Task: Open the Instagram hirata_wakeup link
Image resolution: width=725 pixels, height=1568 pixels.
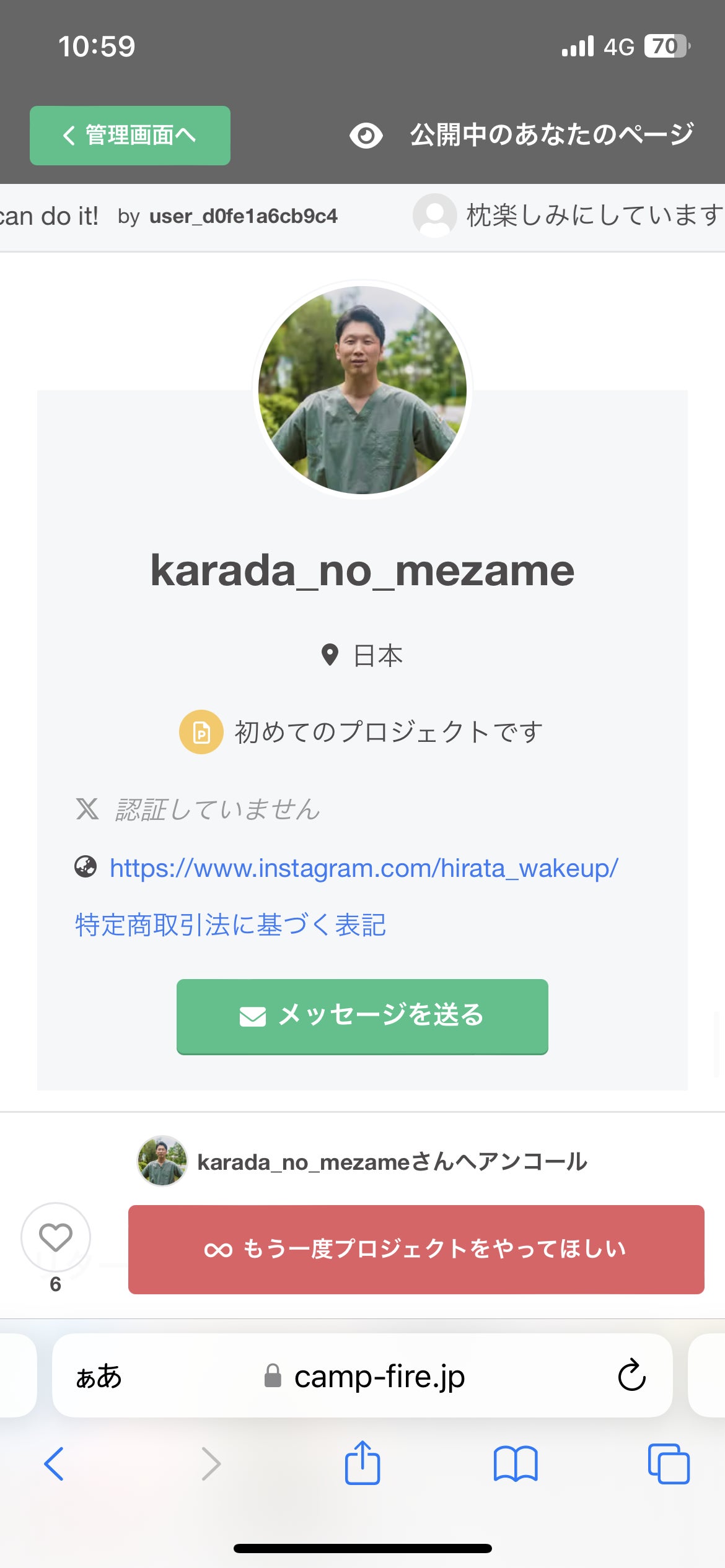Action: click(364, 868)
